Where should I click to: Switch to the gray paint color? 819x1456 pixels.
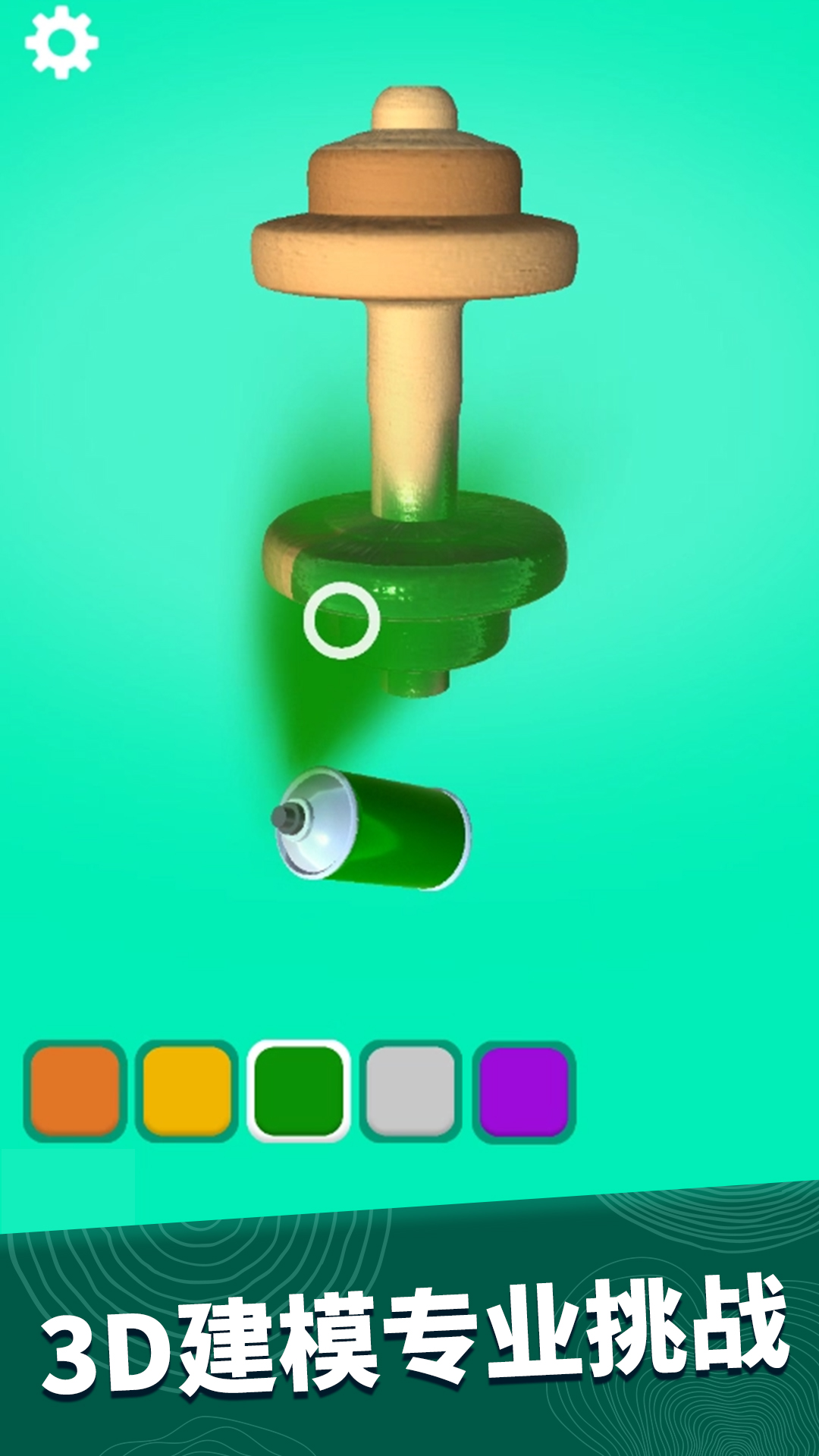coord(410,1090)
